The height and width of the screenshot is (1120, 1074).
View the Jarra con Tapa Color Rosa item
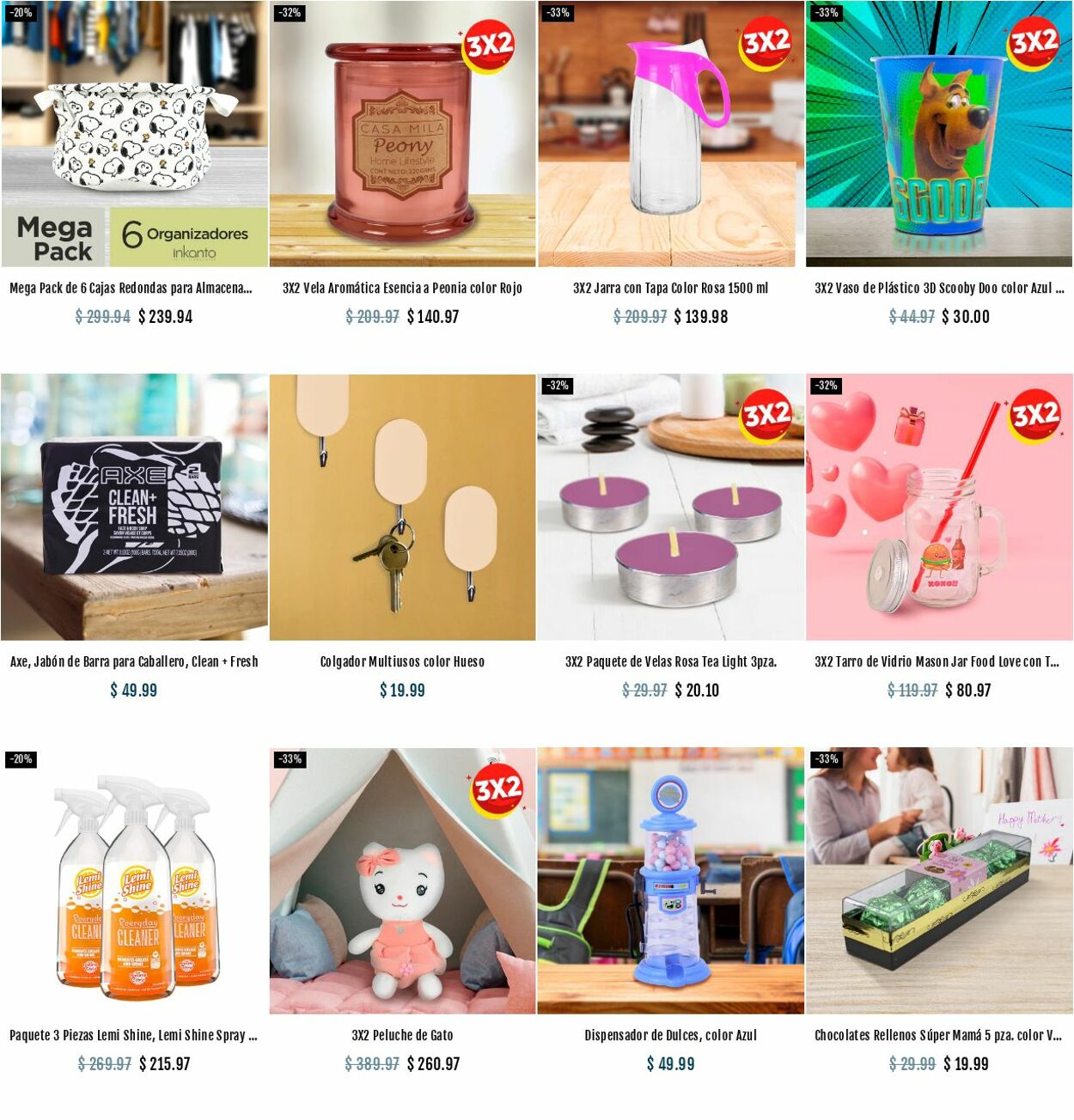[x=671, y=134]
